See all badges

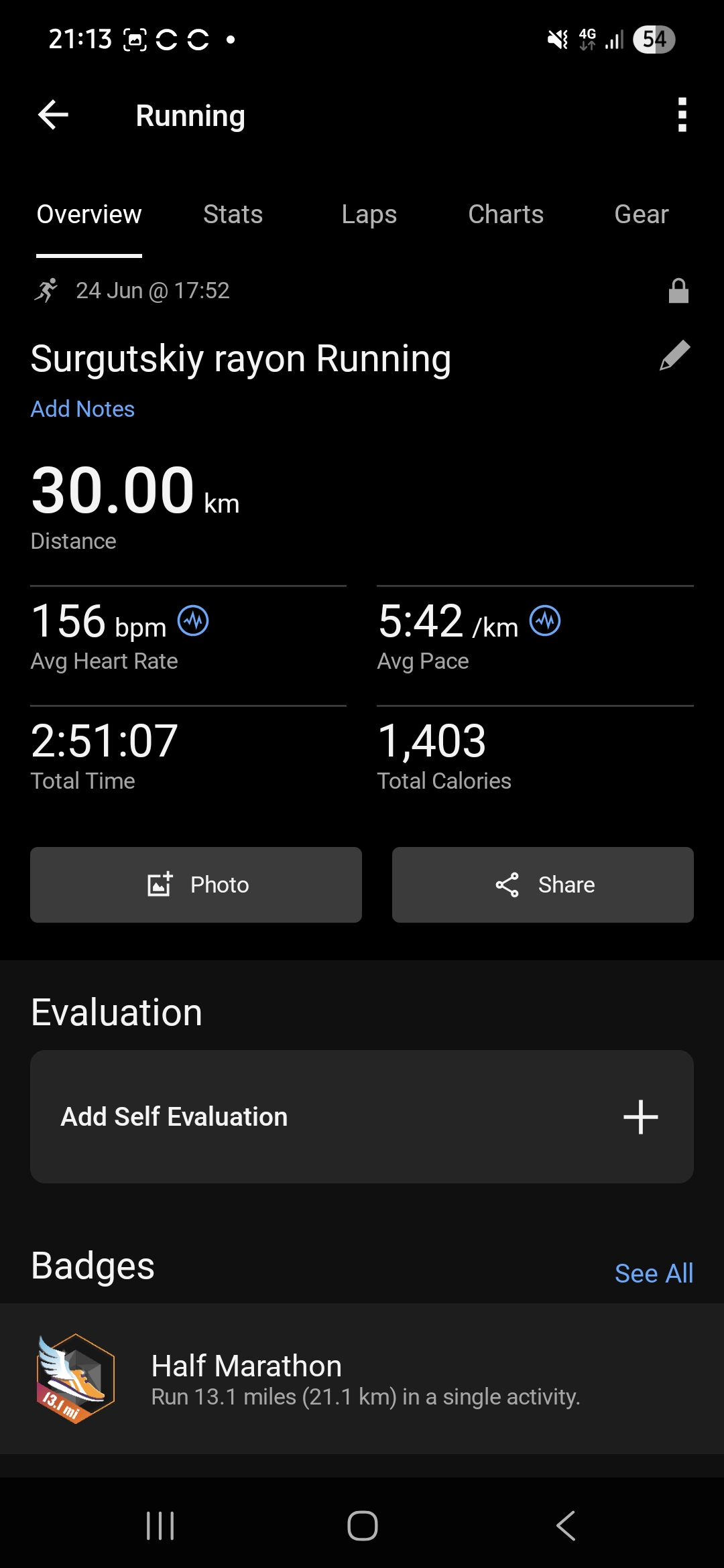[654, 1273]
